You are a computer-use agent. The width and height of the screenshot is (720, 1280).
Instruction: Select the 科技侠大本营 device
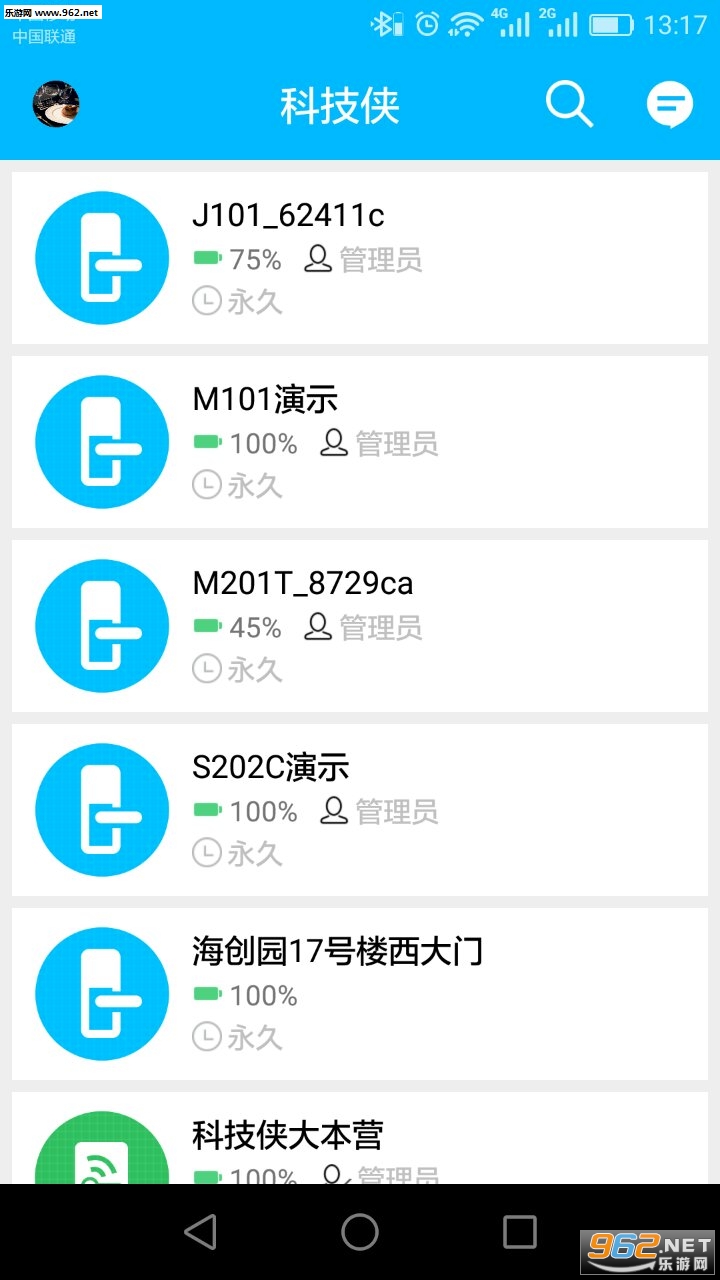coord(360,1140)
